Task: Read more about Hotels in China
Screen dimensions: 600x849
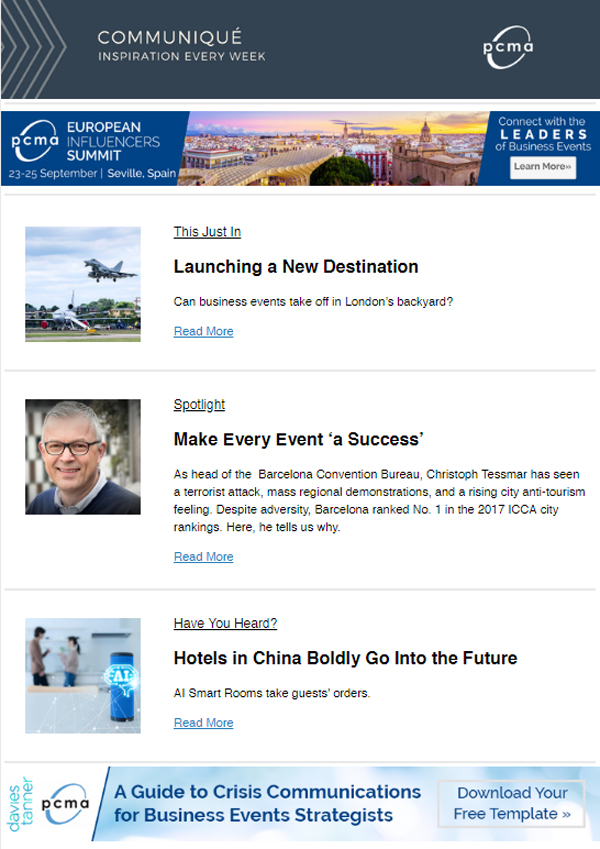Action: (x=203, y=723)
